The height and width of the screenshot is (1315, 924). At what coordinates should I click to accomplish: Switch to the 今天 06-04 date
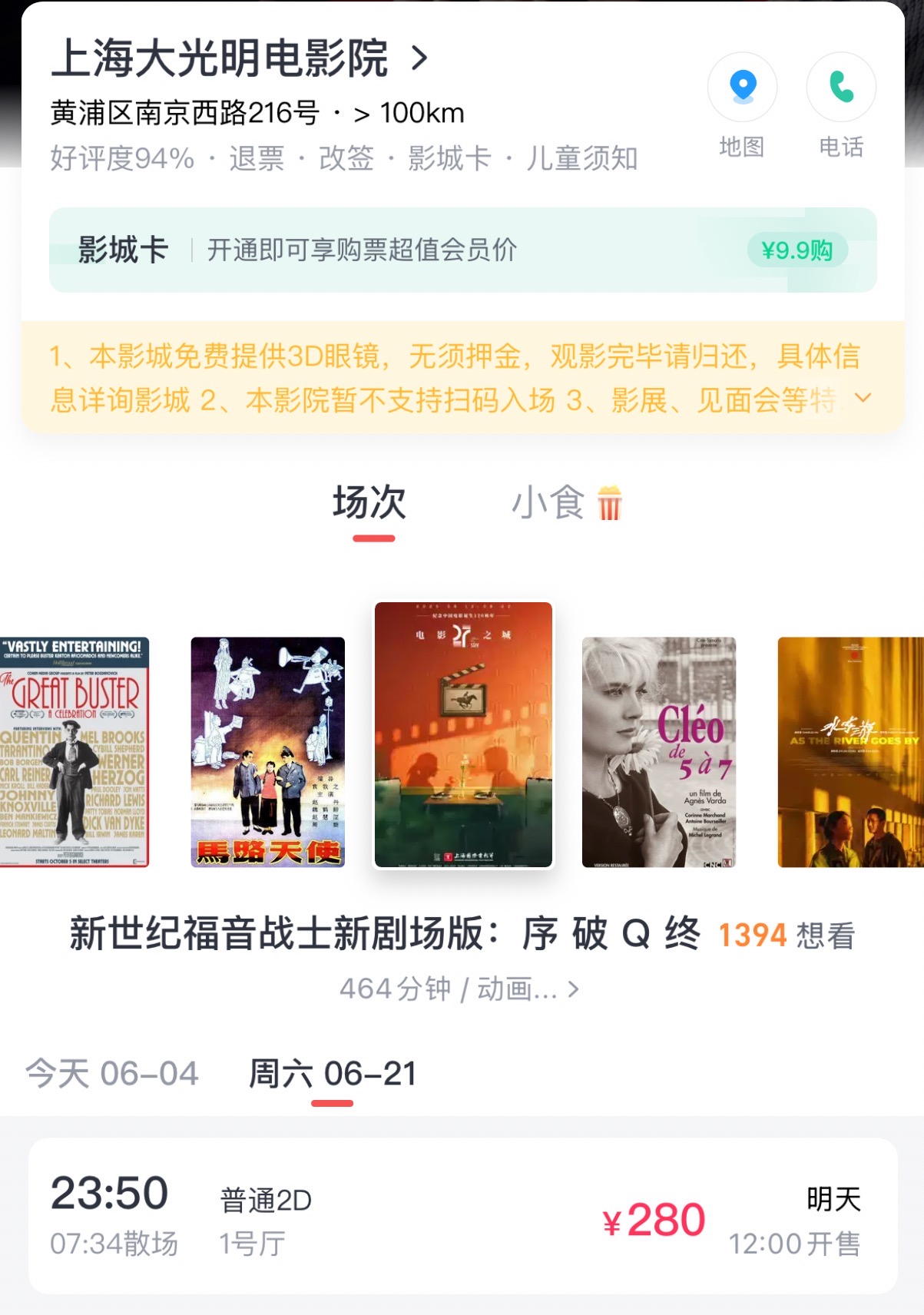(112, 1073)
